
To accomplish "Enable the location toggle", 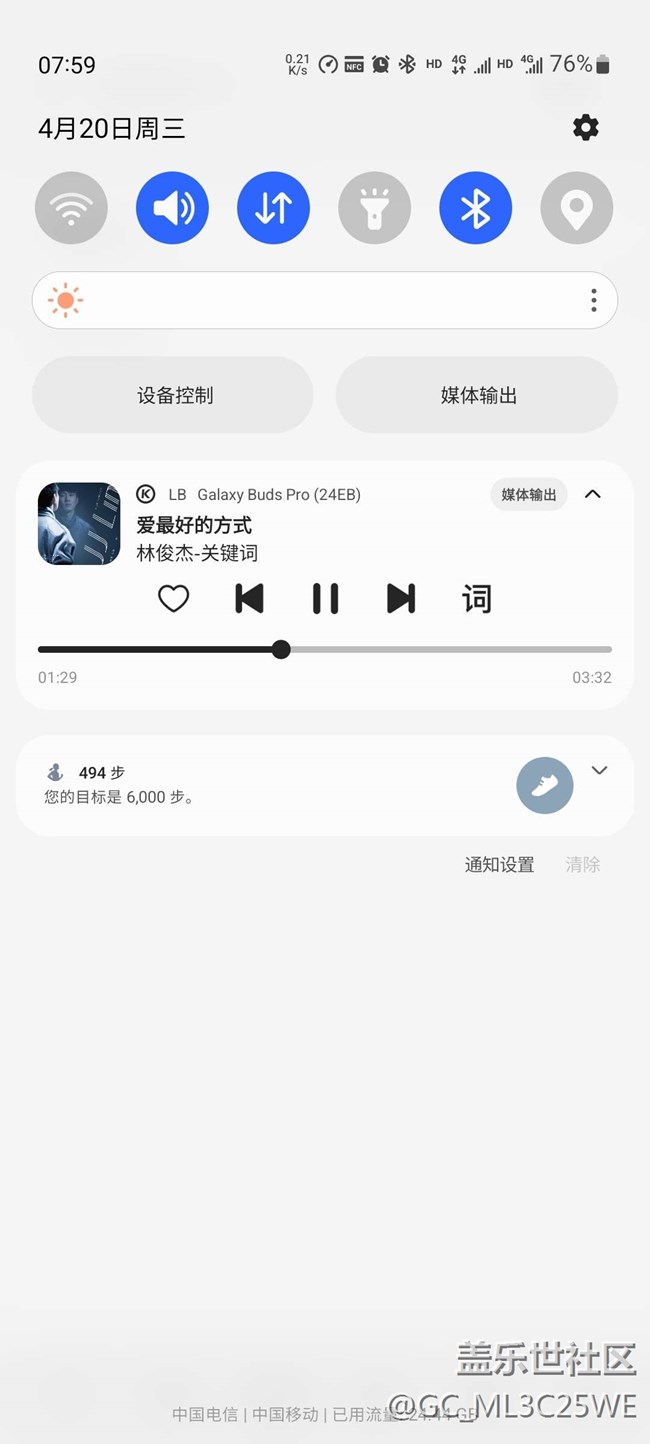I will tap(576, 208).
